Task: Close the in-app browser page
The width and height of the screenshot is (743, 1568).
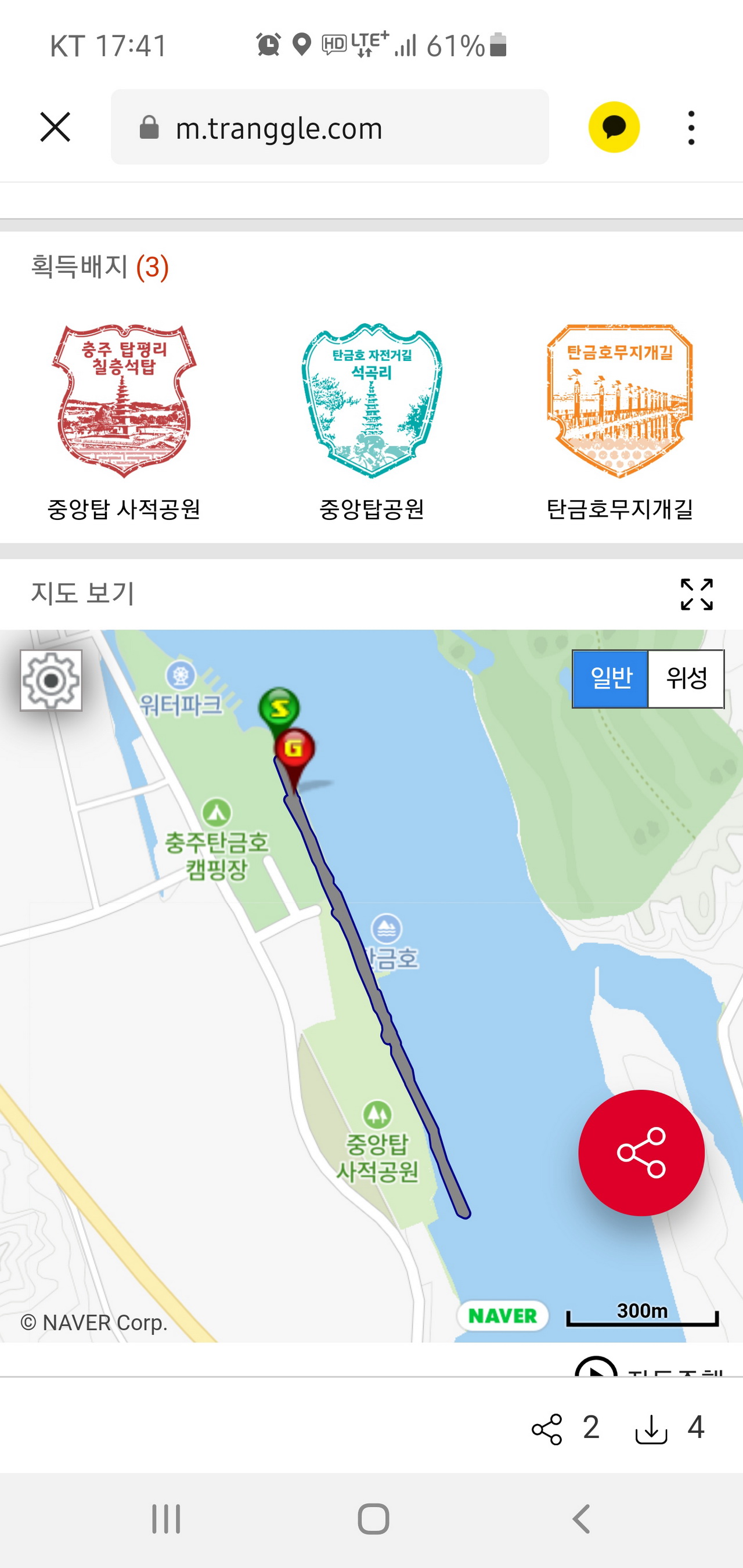Action: (x=55, y=127)
